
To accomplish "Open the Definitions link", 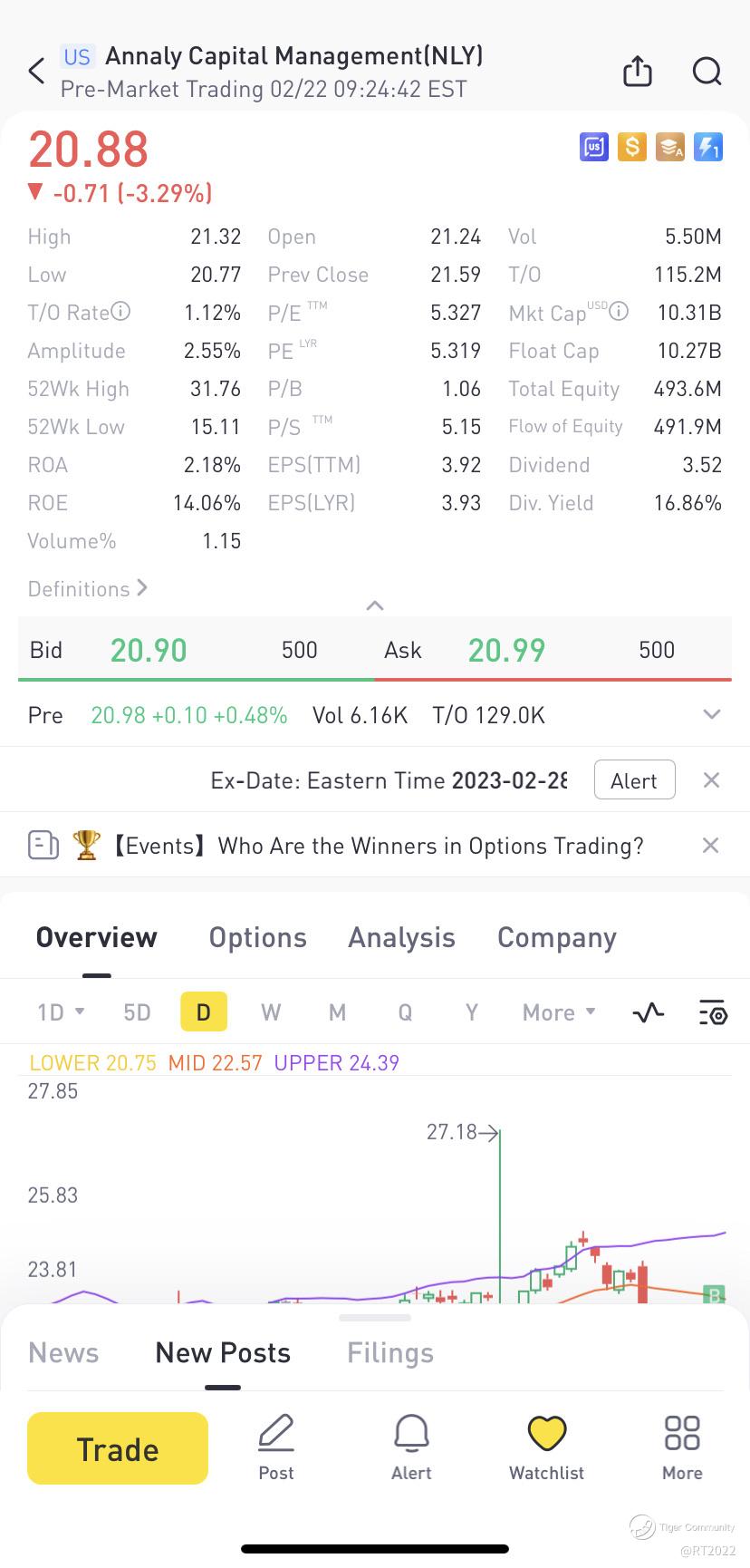I will pos(88,589).
